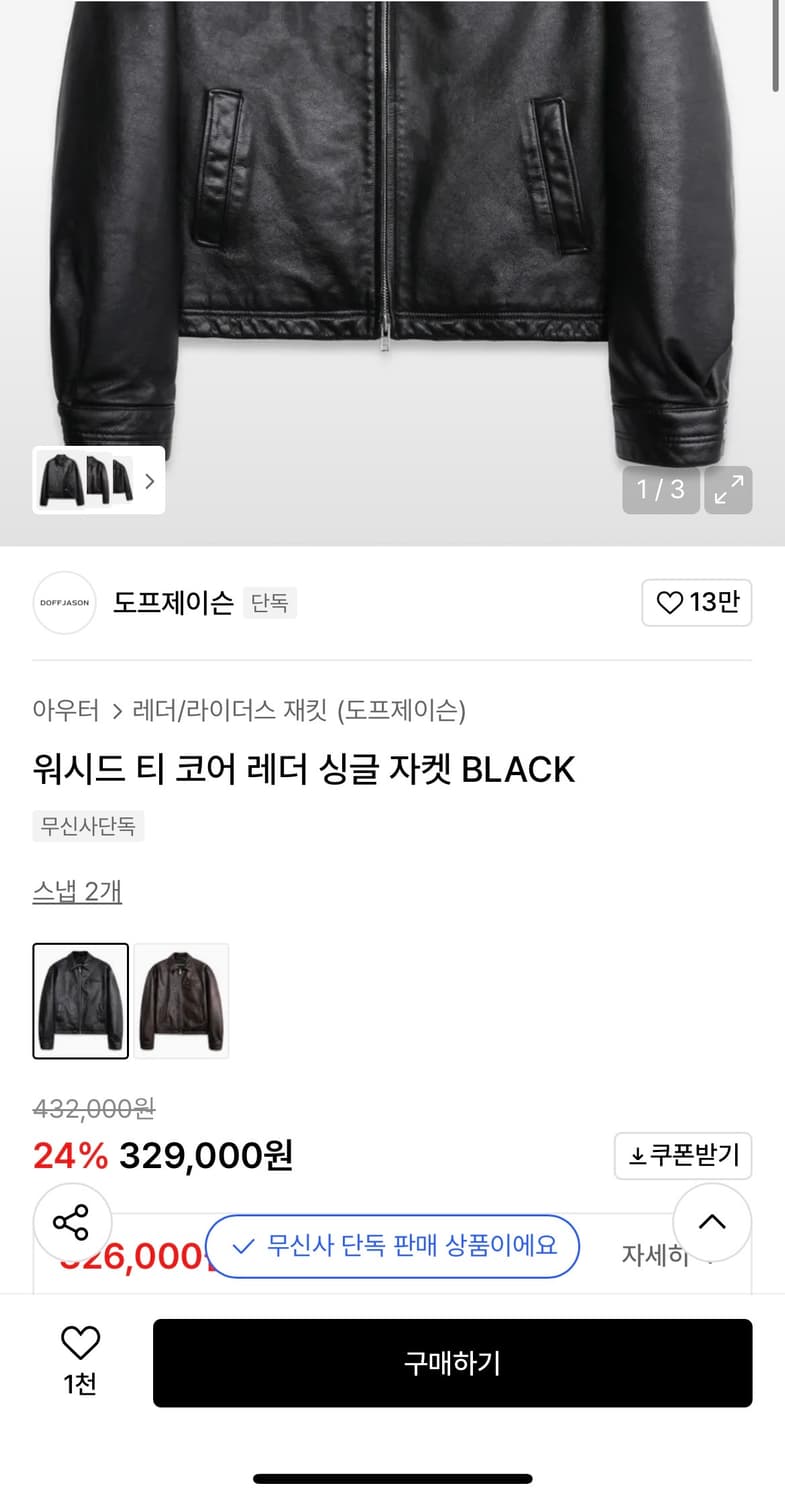785x1500 pixels.
Task: Toggle the 무신사단독 label
Action: (x=88, y=826)
